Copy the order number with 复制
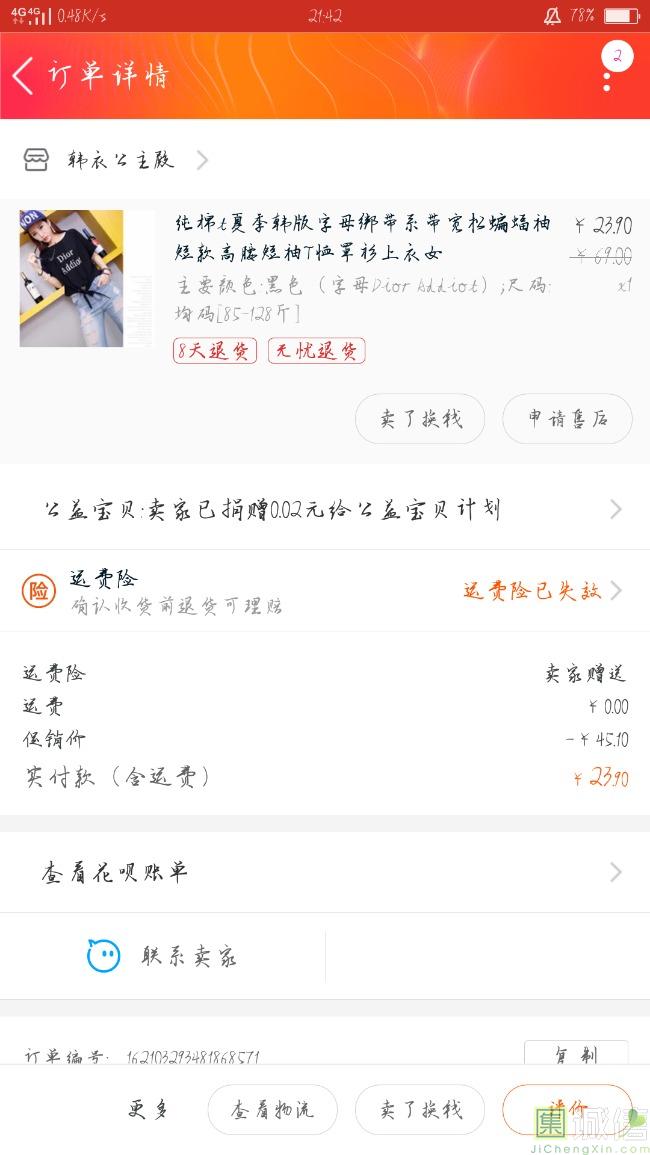650x1155 pixels. [x=576, y=1053]
